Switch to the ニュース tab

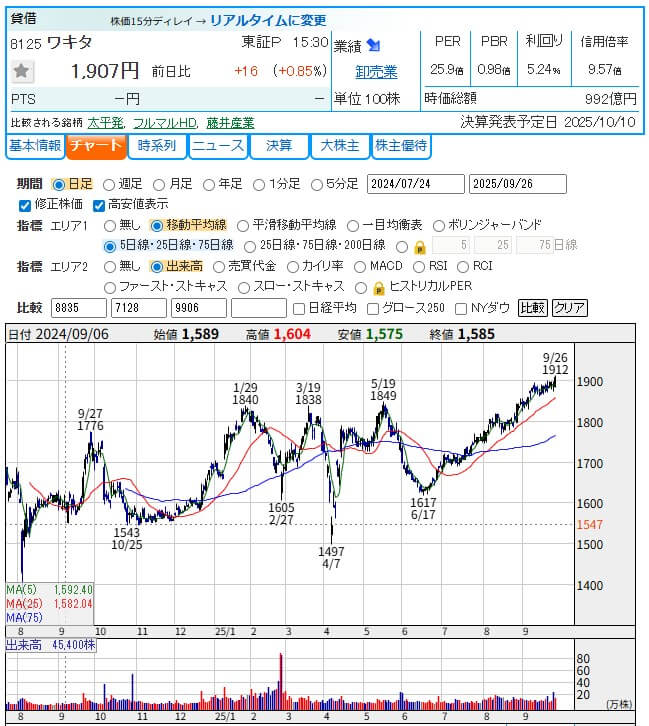(218, 146)
